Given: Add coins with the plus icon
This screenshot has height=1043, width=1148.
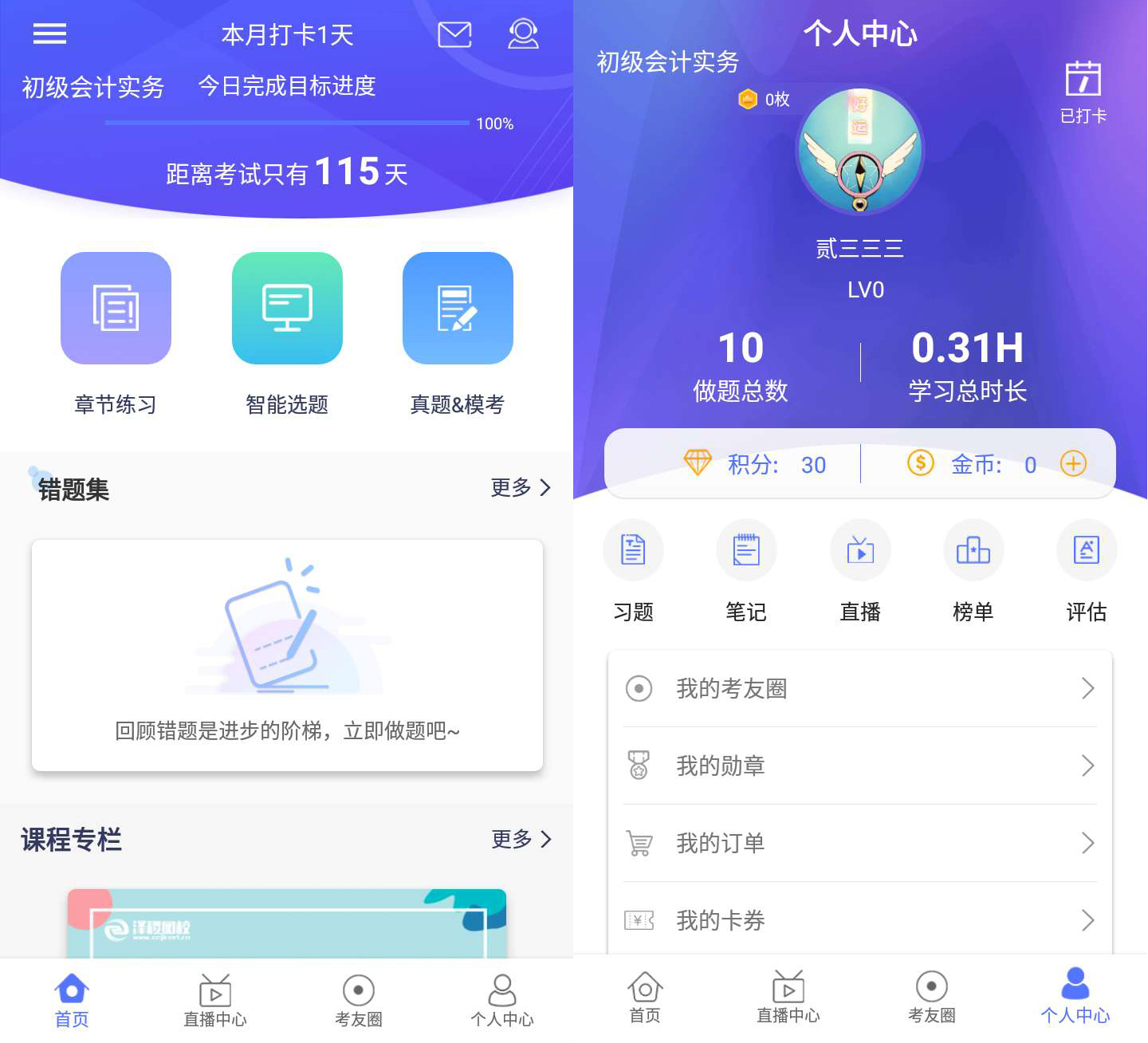Looking at the screenshot, I should coord(1073,463).
